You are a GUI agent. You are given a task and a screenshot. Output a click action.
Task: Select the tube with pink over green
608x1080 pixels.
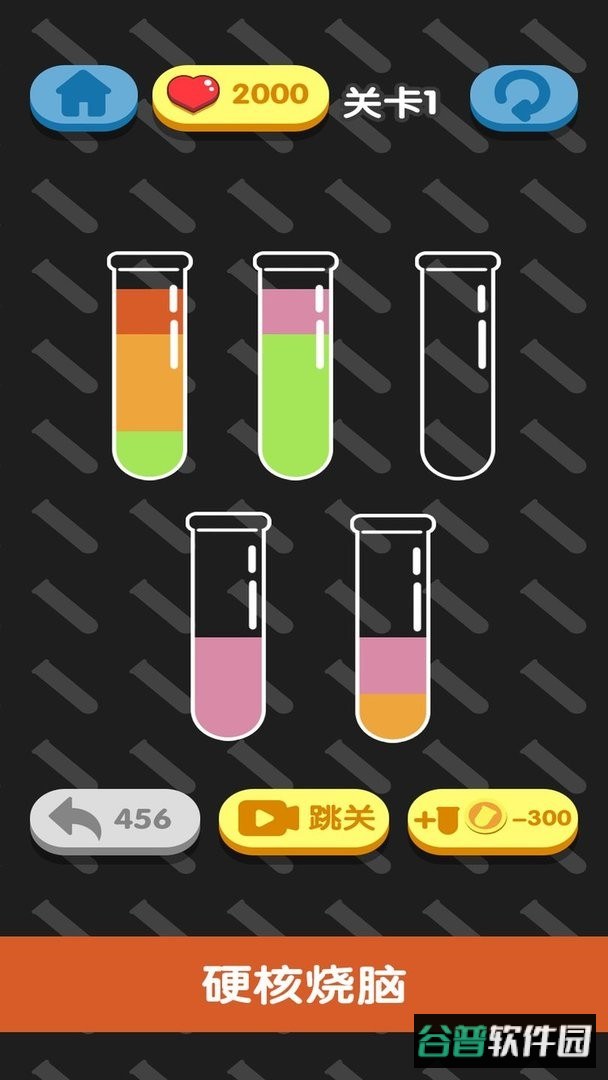point(295,365)
